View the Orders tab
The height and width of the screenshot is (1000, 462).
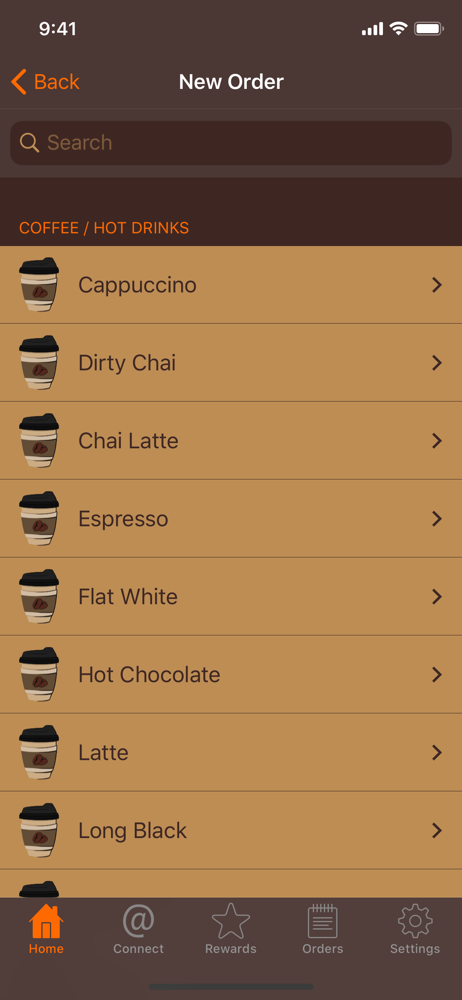click(323, 930)
